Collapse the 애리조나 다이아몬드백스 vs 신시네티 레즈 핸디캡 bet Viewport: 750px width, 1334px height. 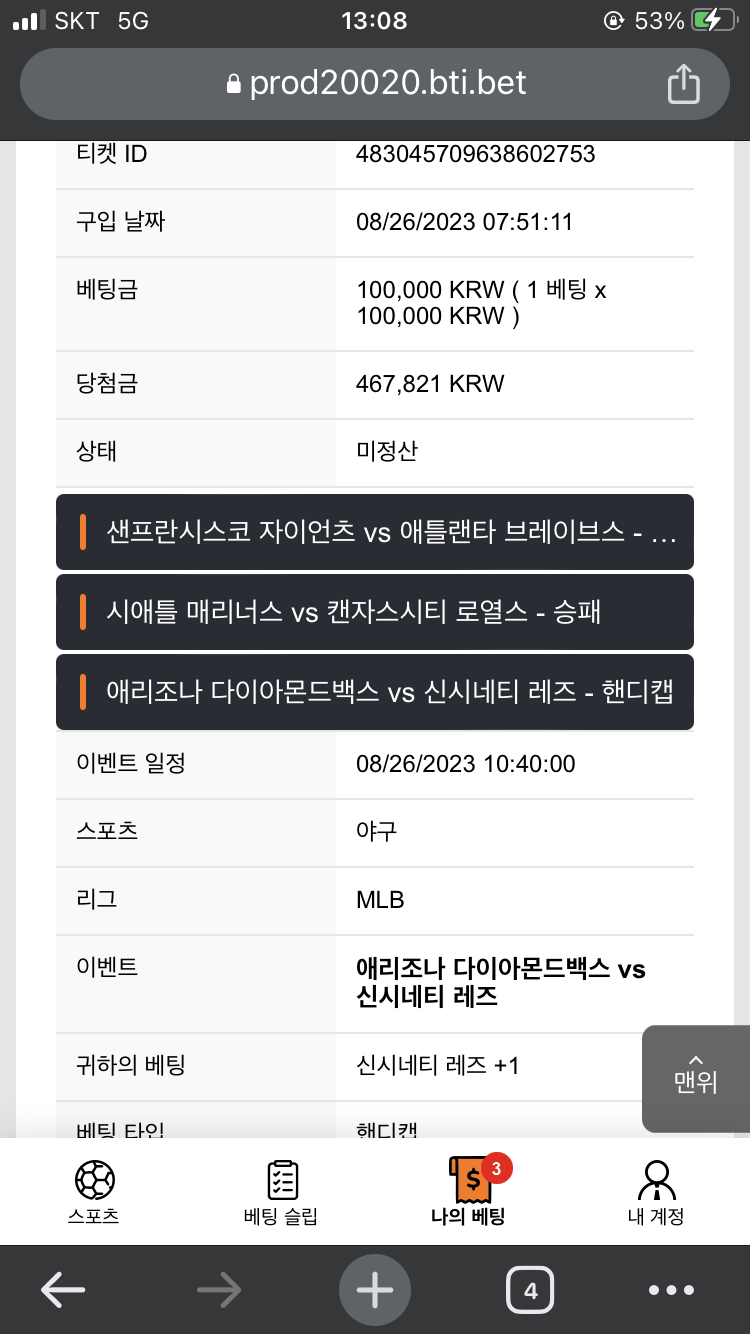375,692
